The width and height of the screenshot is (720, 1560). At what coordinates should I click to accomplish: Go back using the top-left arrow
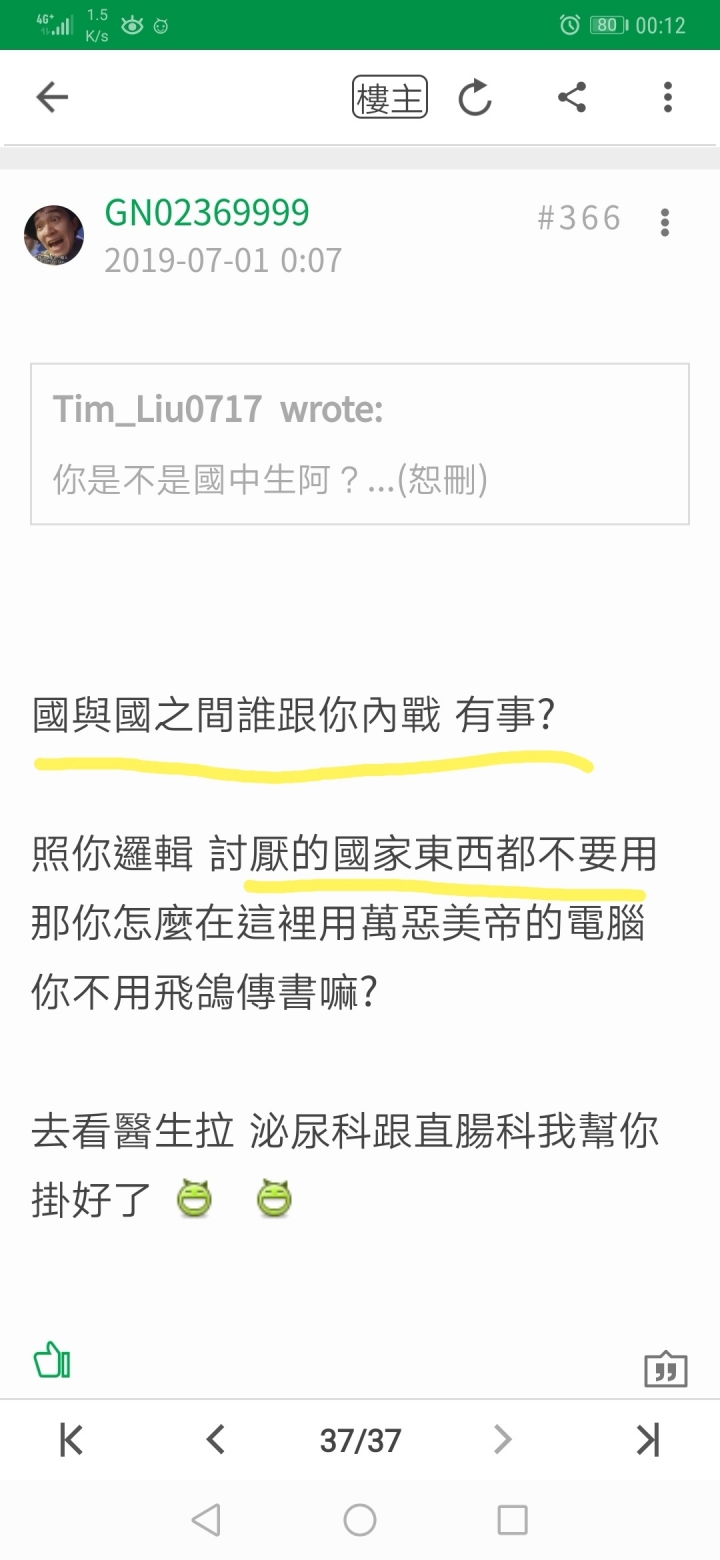pyautogui.click(x=52, y=97)
